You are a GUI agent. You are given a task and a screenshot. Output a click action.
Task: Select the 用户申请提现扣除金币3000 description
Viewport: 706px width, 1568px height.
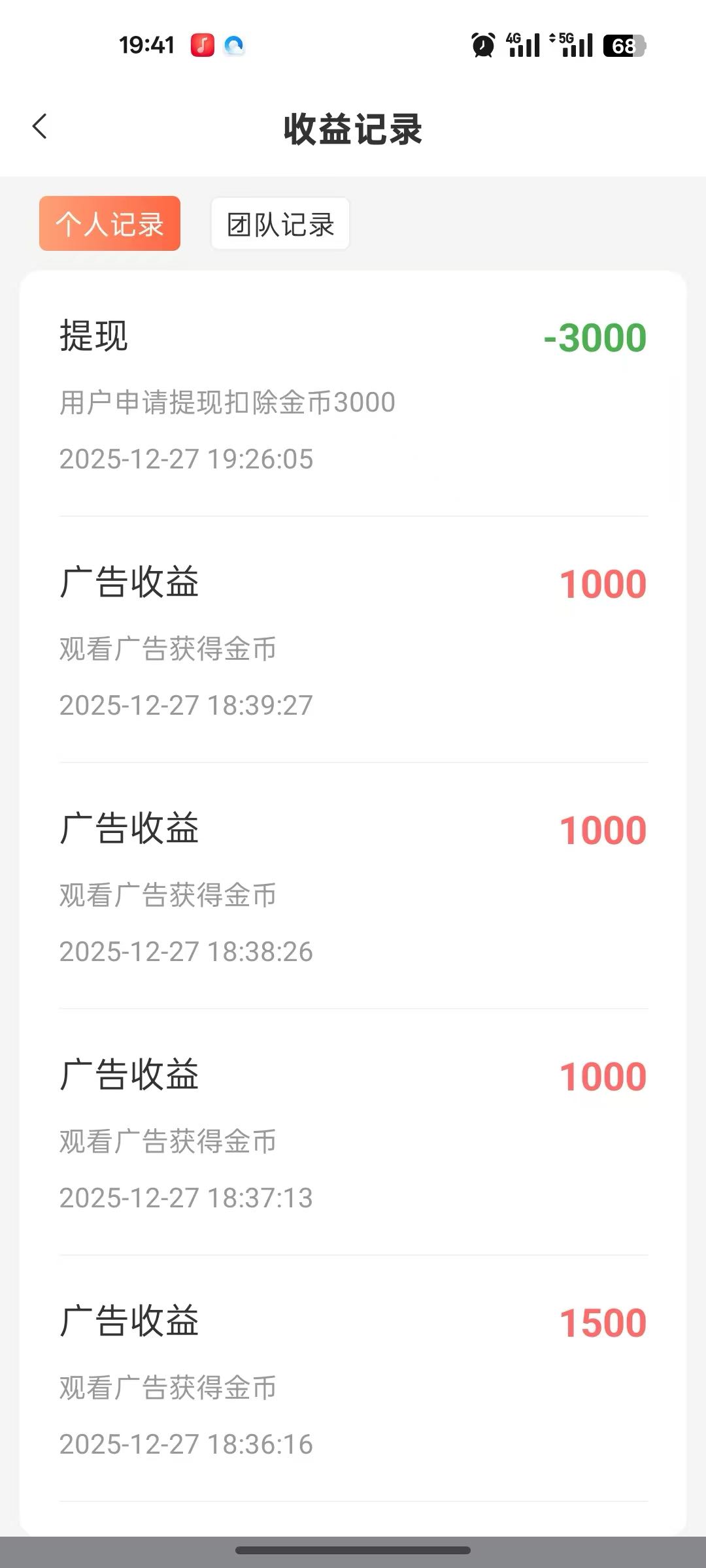coord(226,402)
